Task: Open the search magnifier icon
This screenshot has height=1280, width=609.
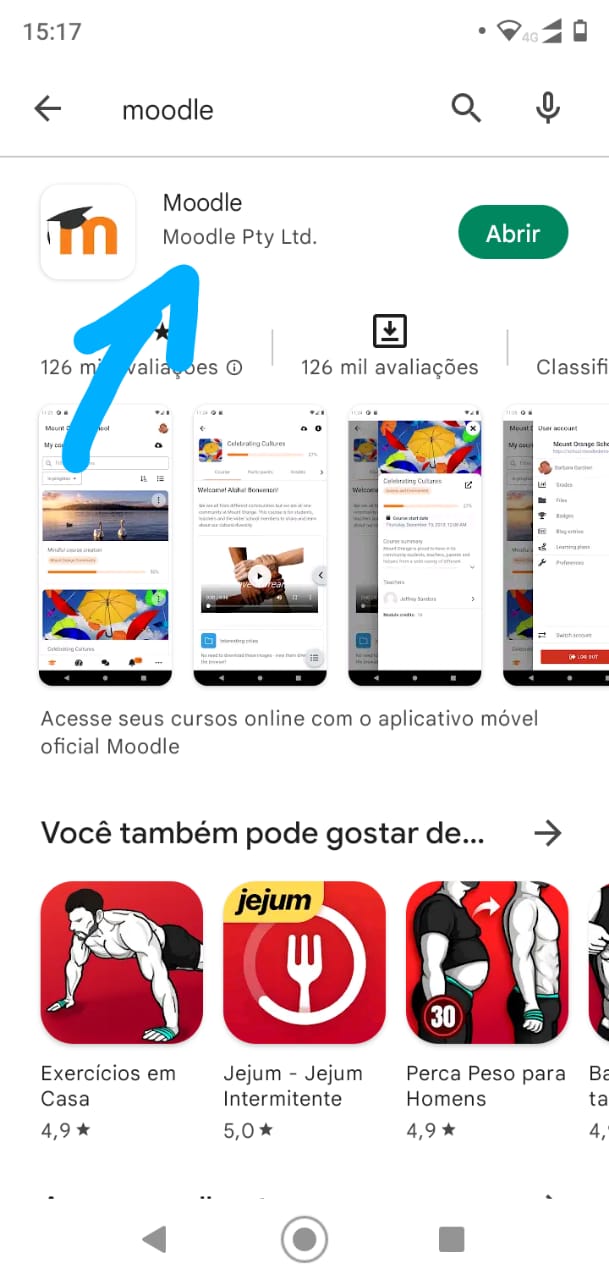Action: tap(466, 108)
